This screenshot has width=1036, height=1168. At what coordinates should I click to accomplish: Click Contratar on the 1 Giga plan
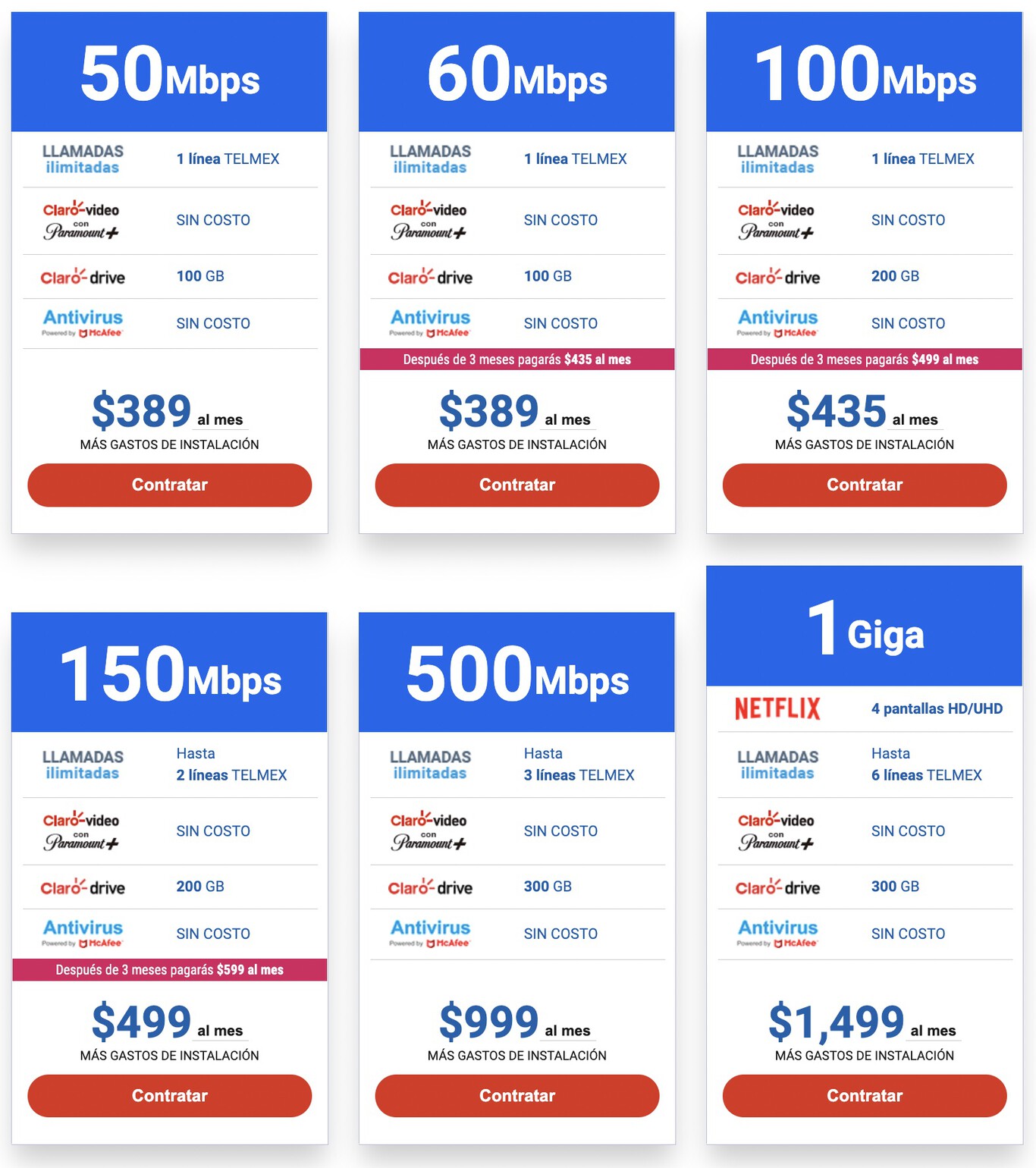(864, 1095)
